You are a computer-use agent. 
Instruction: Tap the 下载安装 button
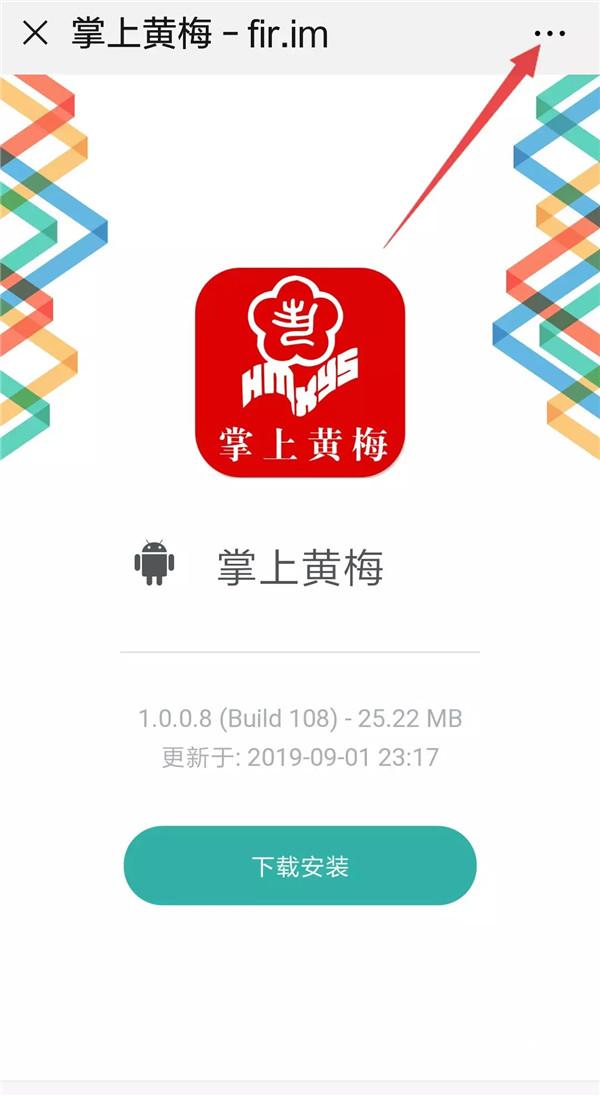pos(300,866)
